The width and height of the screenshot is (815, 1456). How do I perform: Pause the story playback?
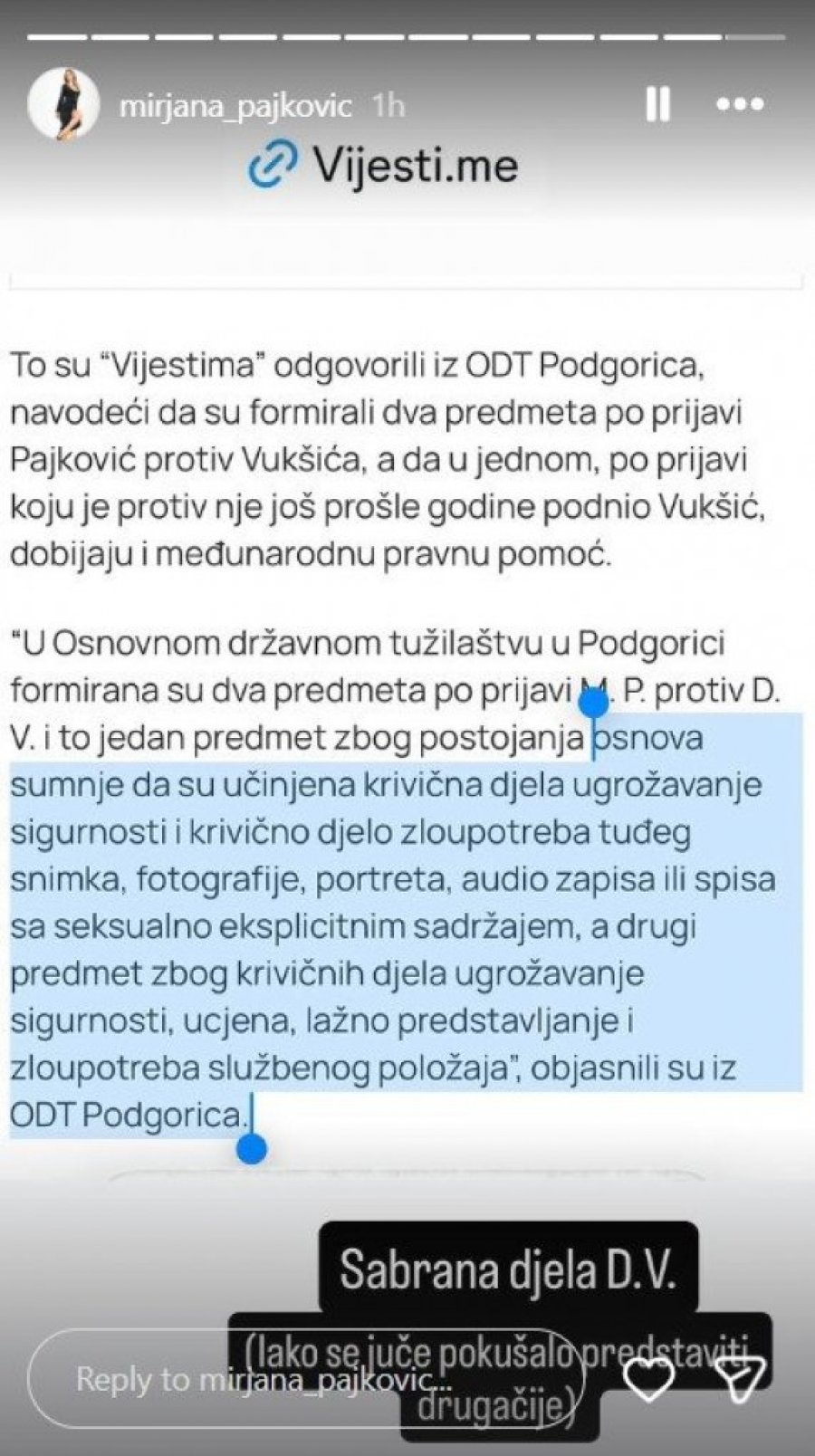click(x=657, y=104)
